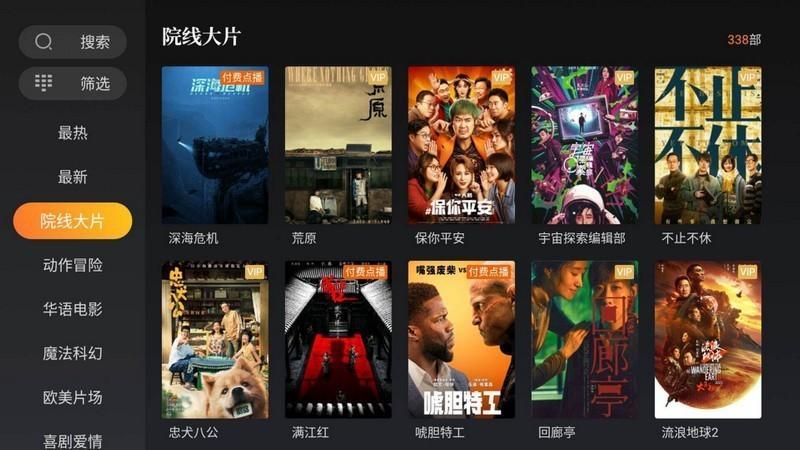800x450 pixels.
Task: Switch to the 动作冒险 category
Action: click(x=72, y=265)
